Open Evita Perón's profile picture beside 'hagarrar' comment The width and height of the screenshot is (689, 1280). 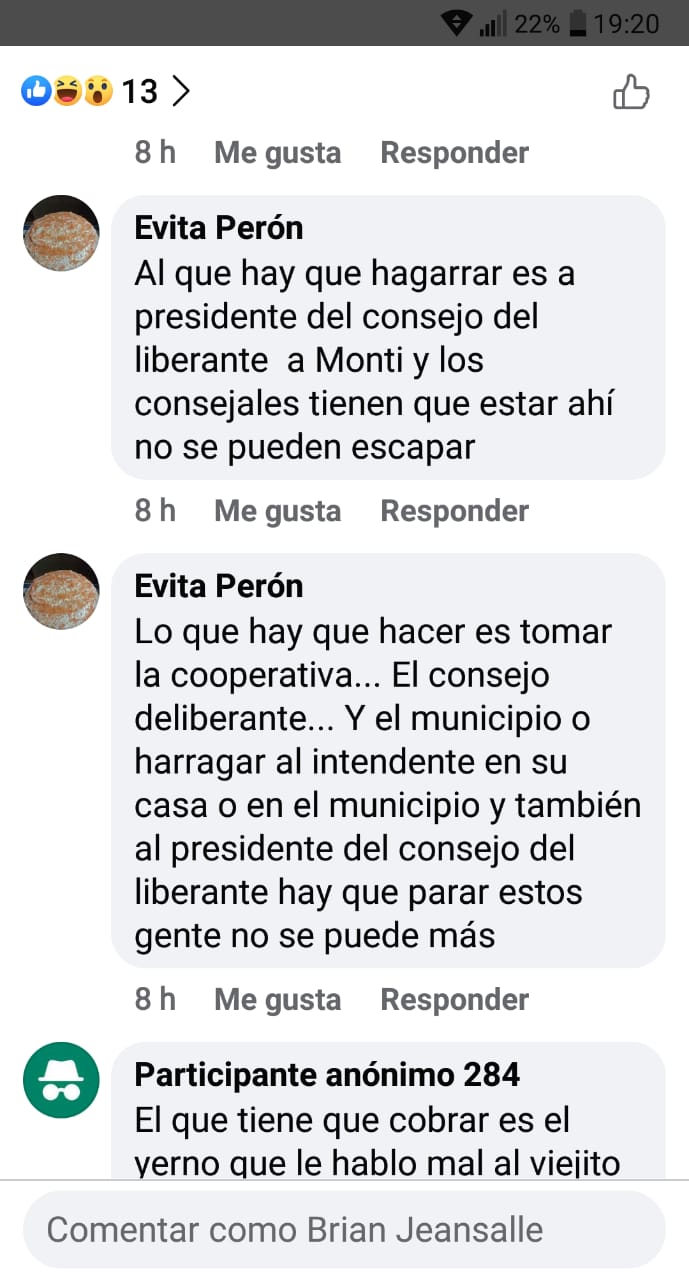click(x=61, y=233)
